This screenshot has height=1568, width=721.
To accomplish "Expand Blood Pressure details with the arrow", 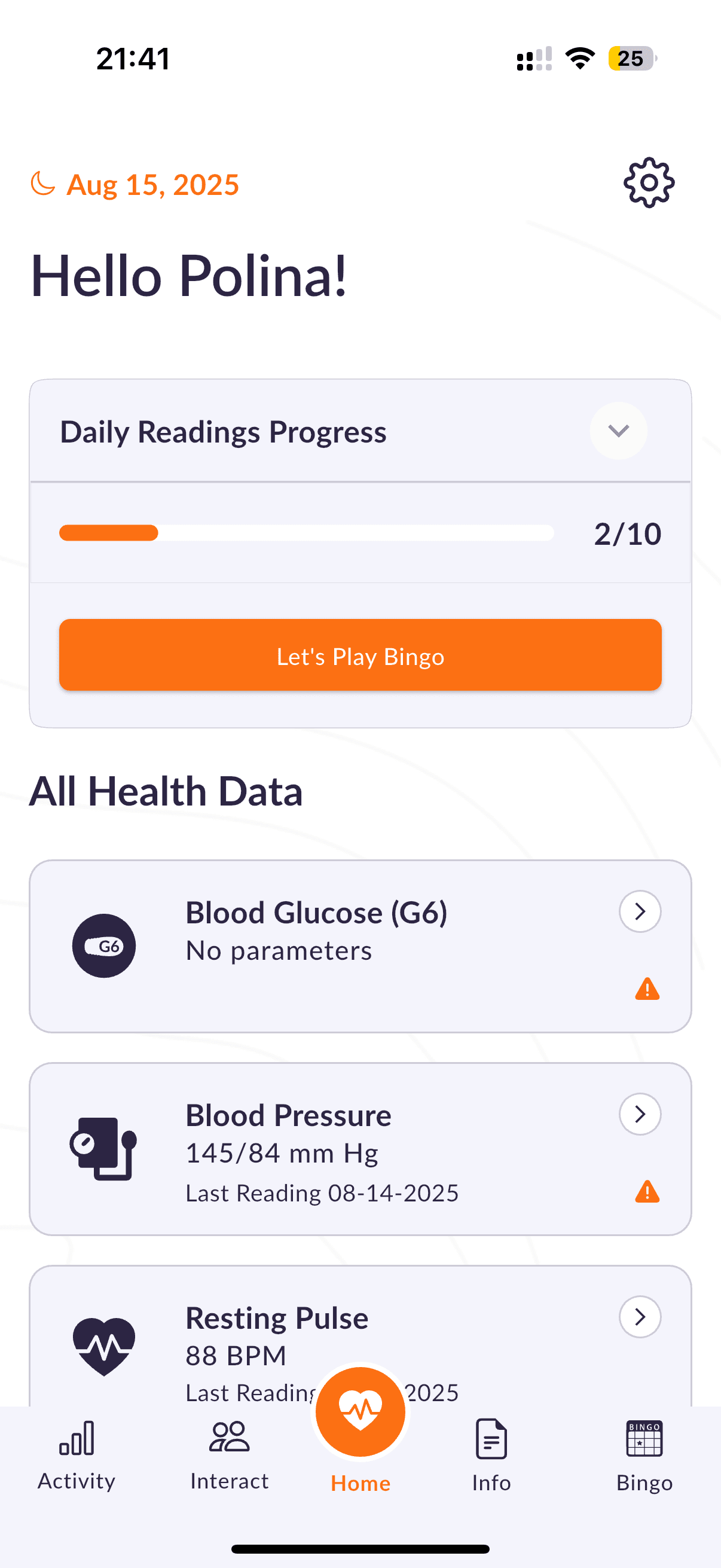I will point(640,1115).
